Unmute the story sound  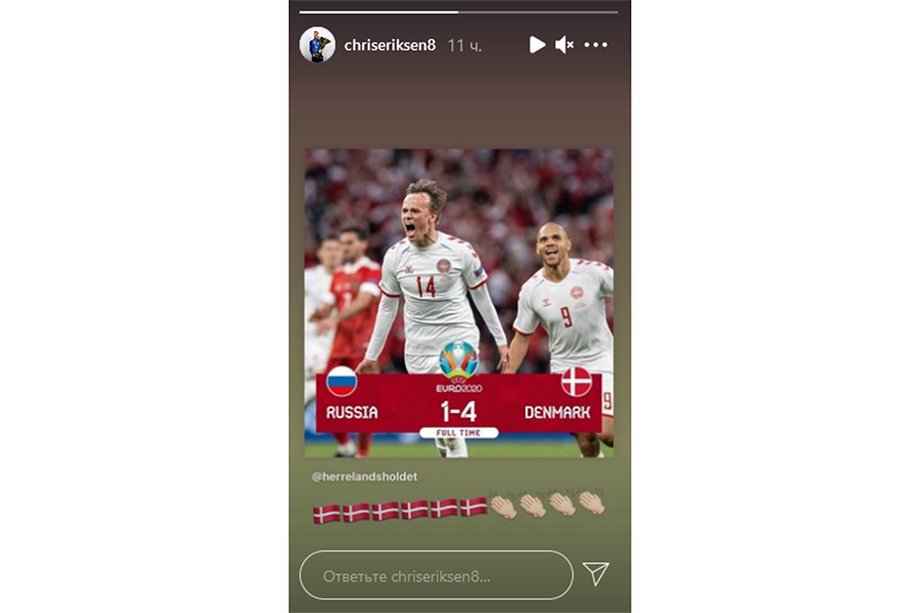(x=564, y=45)
